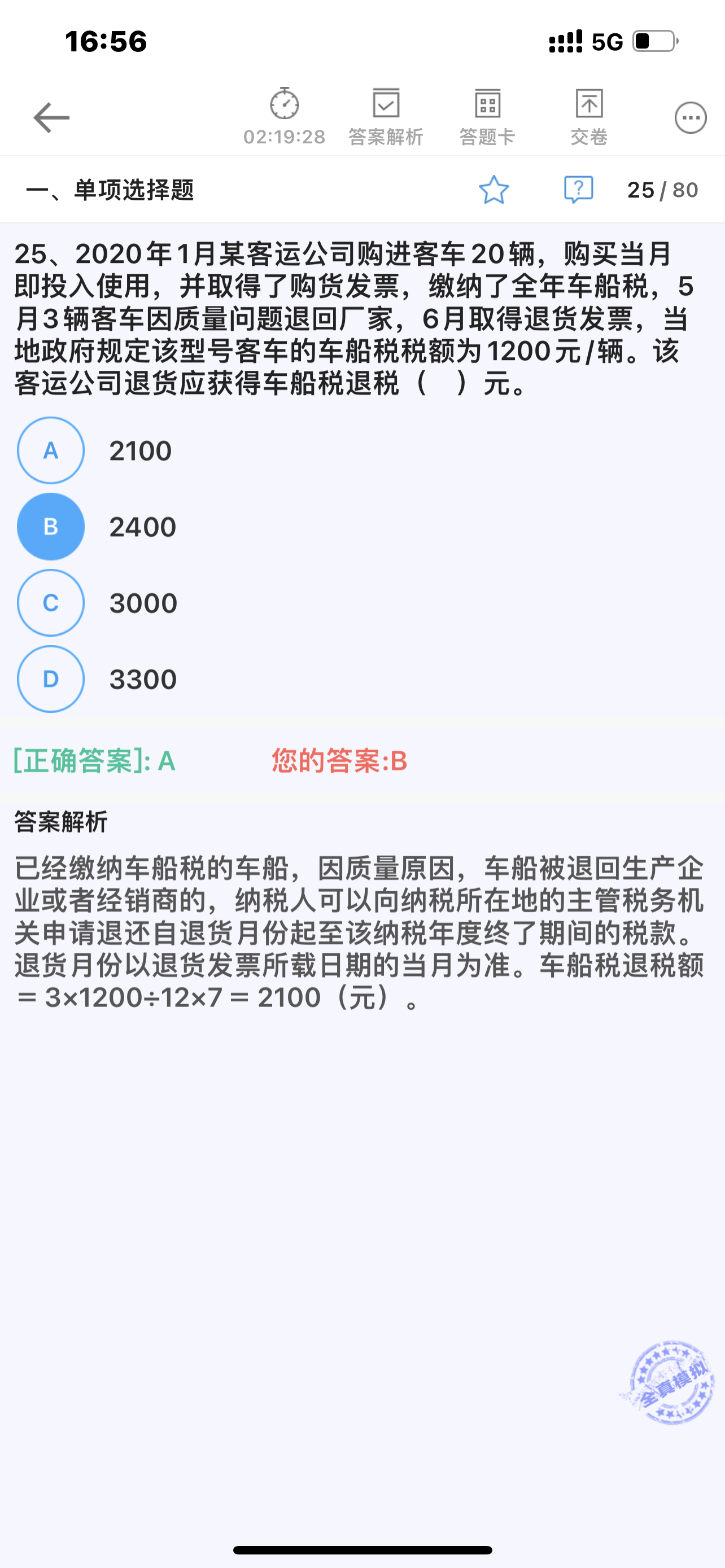The image size is (725, 1568).
Task: Open the 答题卡 answer sheet
Action: 487,117
